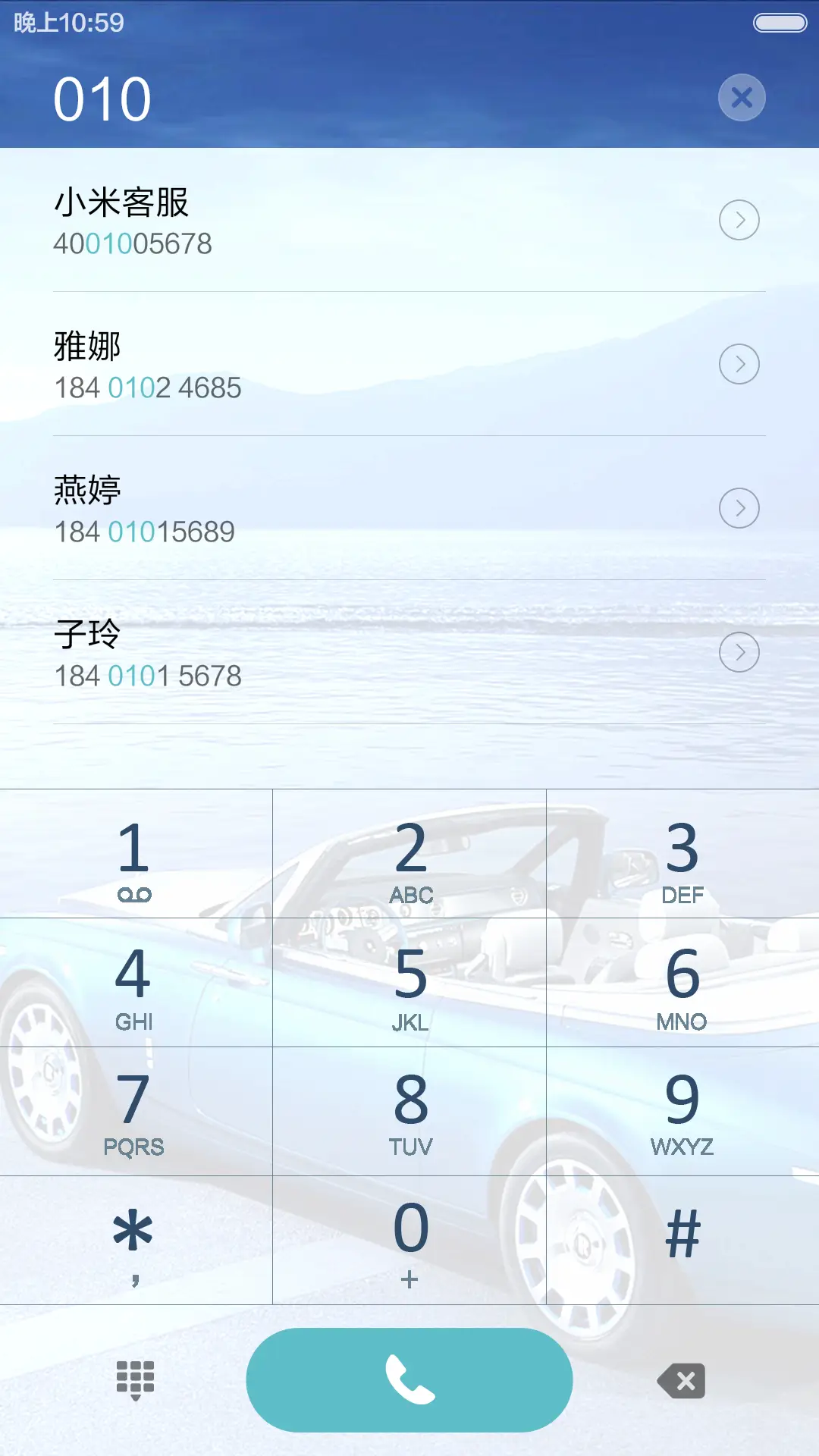819x1456 pixels.
Task: Open details arrow for 燕婷
Action: 739,507
